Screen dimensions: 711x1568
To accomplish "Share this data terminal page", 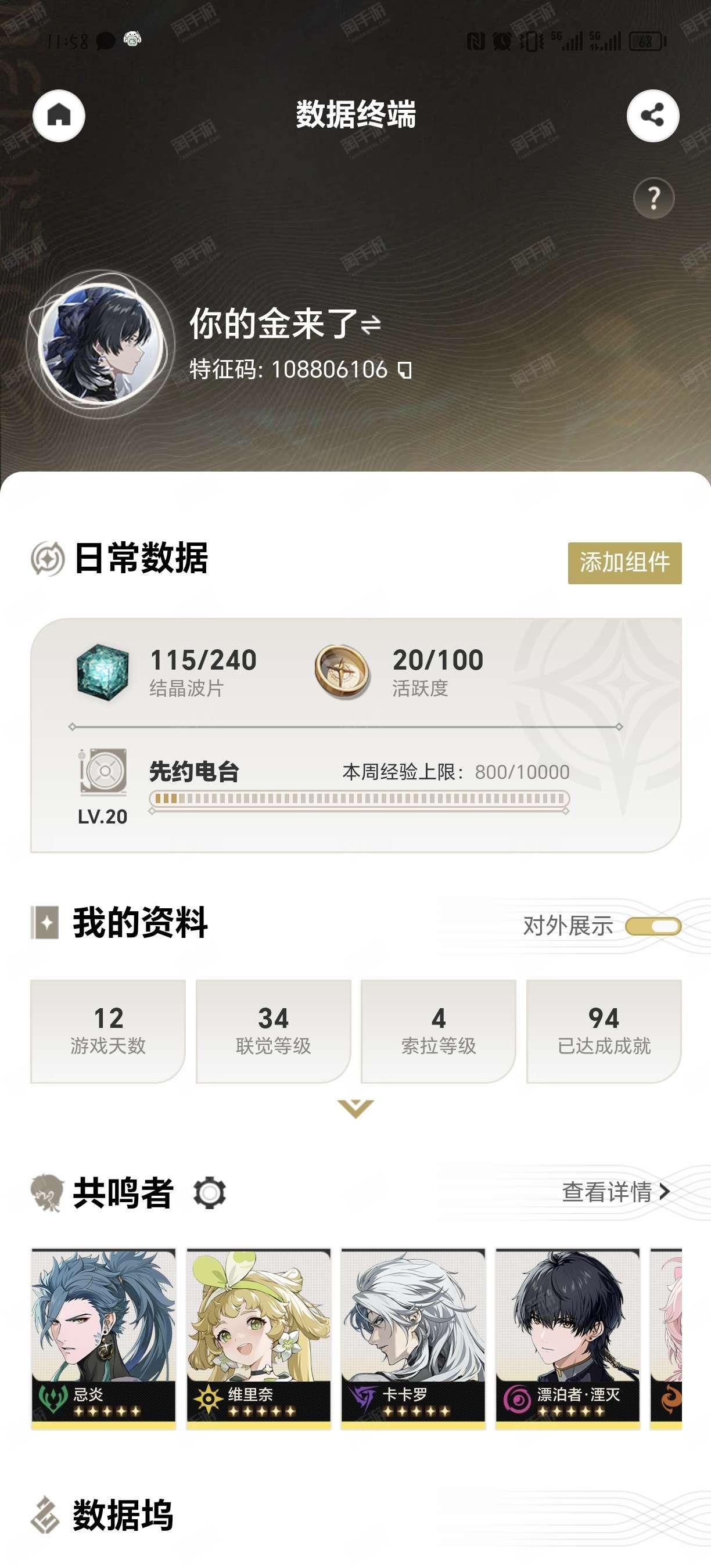I will pyautogui.click(x=652, y=116).
